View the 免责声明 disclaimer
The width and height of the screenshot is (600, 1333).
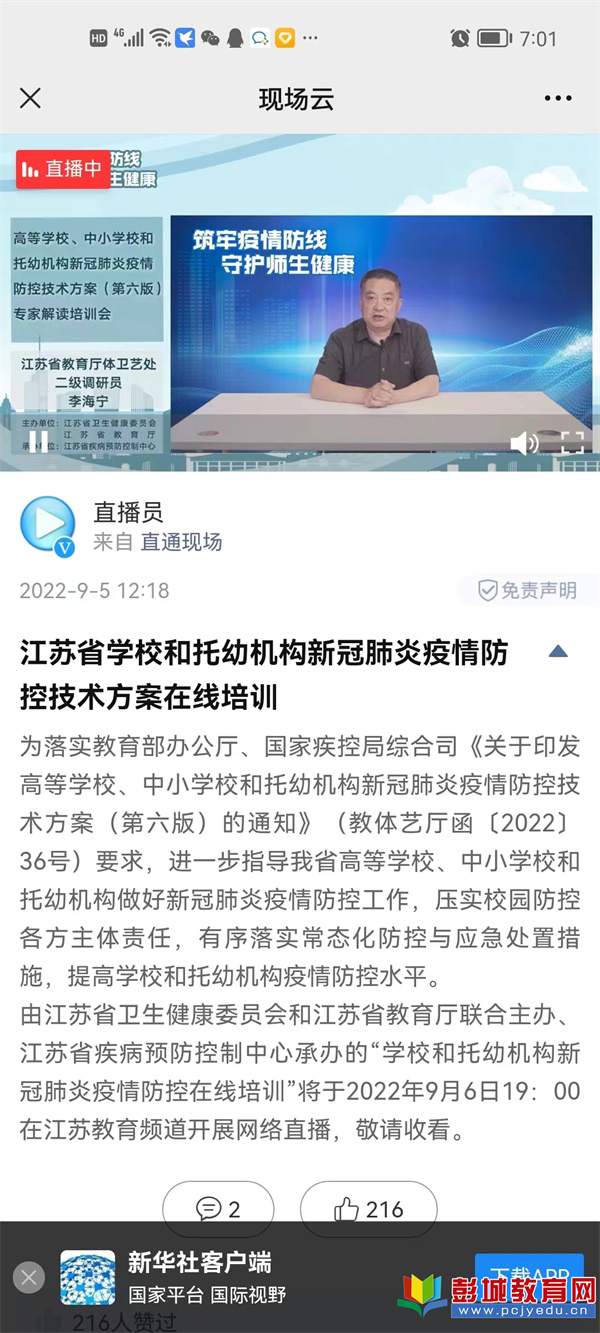[x=527, y=590]
